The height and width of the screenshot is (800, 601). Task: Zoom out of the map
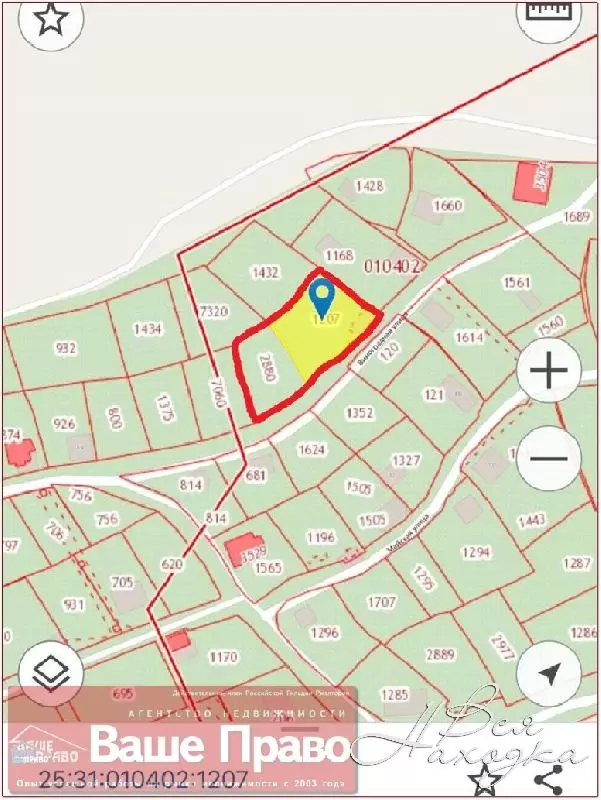(x=549, y=459)
